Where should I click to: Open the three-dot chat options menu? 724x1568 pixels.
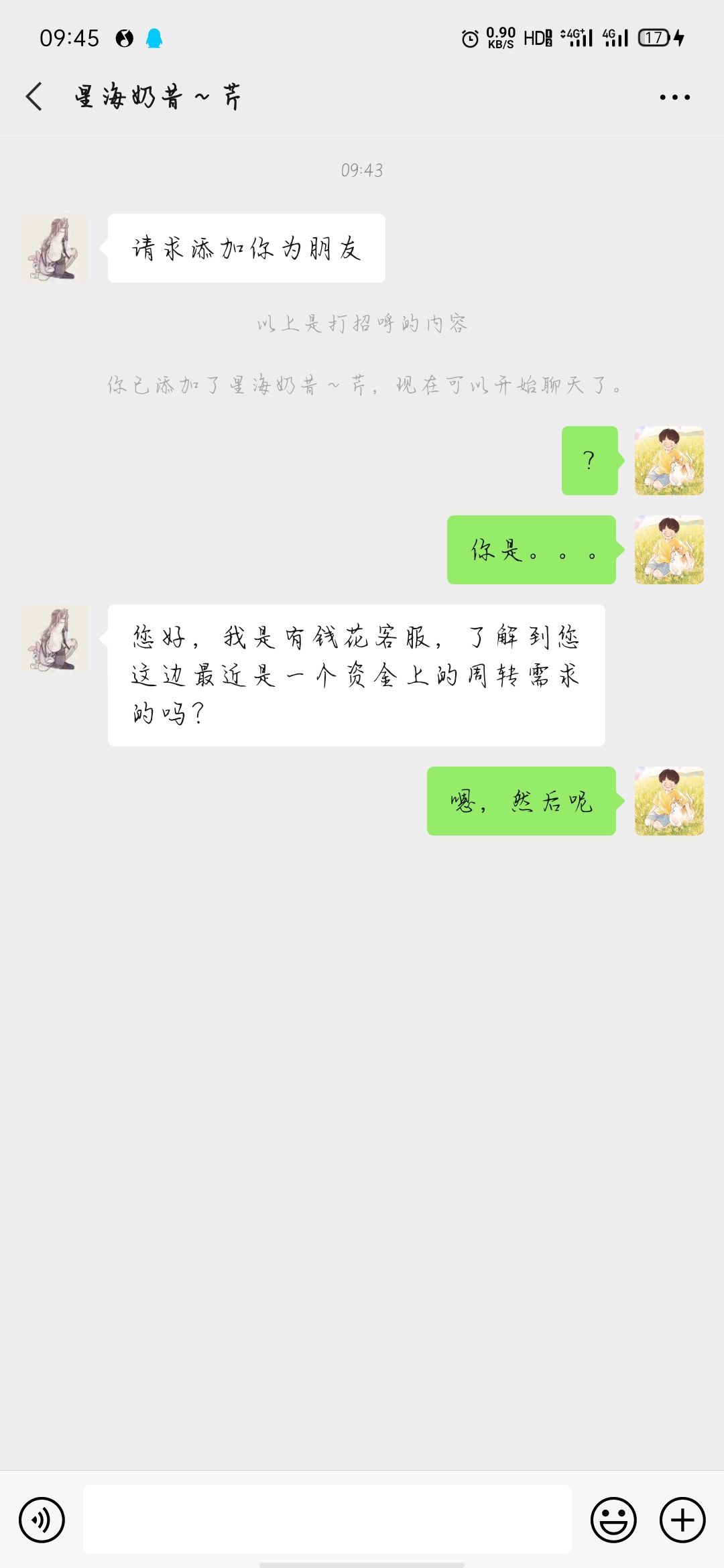[x=674, y=97]
